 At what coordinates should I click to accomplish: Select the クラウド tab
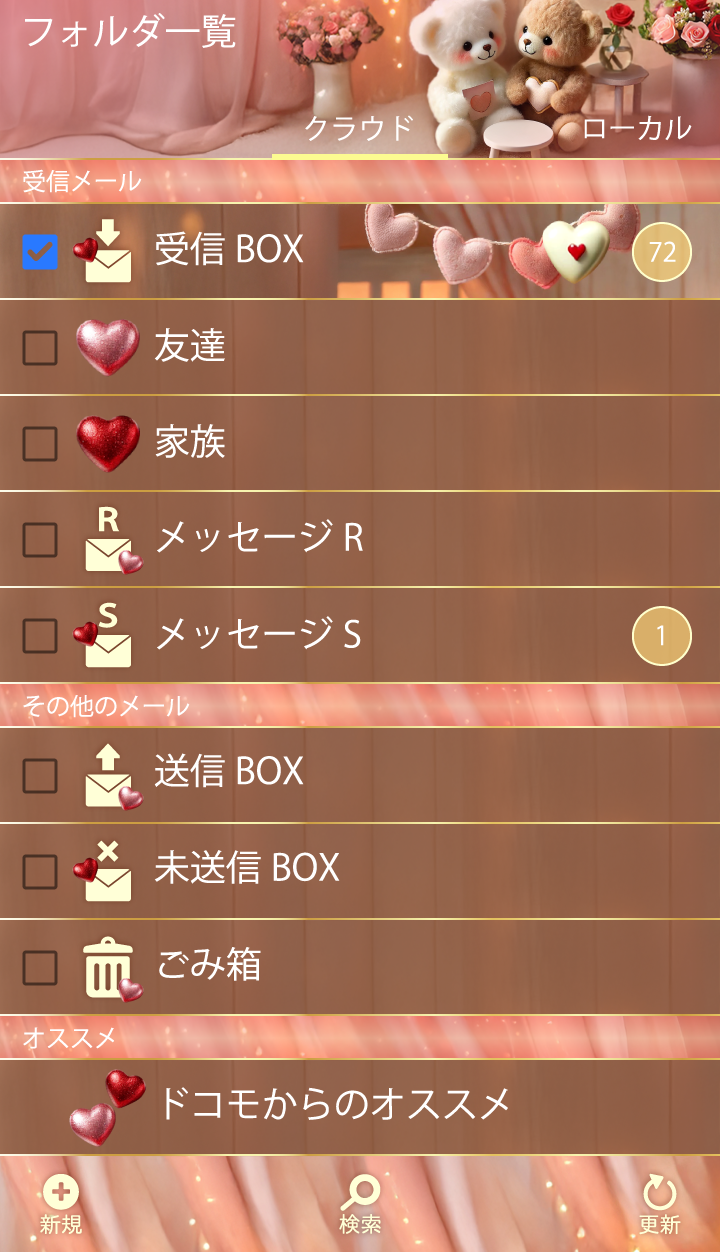[359, 128]
